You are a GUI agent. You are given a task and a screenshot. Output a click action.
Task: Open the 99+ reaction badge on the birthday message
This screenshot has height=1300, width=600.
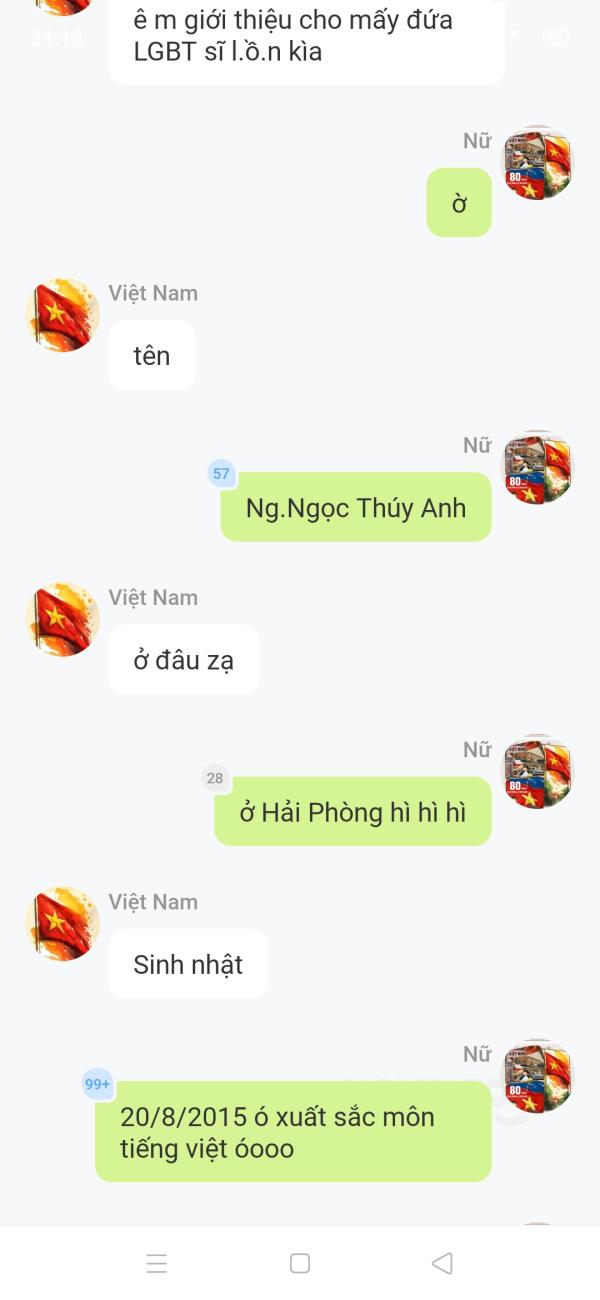97,1084
